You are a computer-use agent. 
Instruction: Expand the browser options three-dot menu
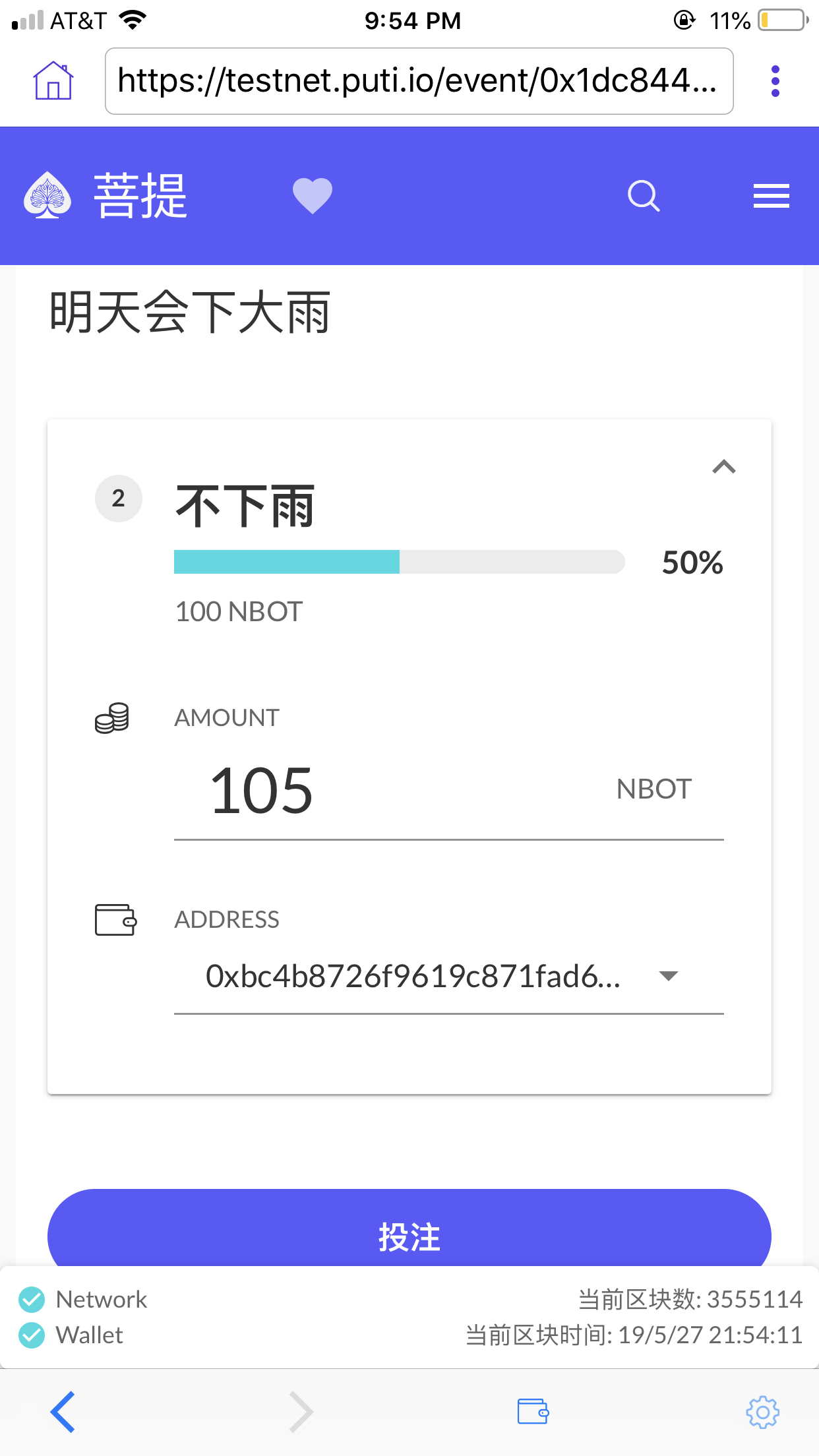pyautogui.click(x=775, y=80)
